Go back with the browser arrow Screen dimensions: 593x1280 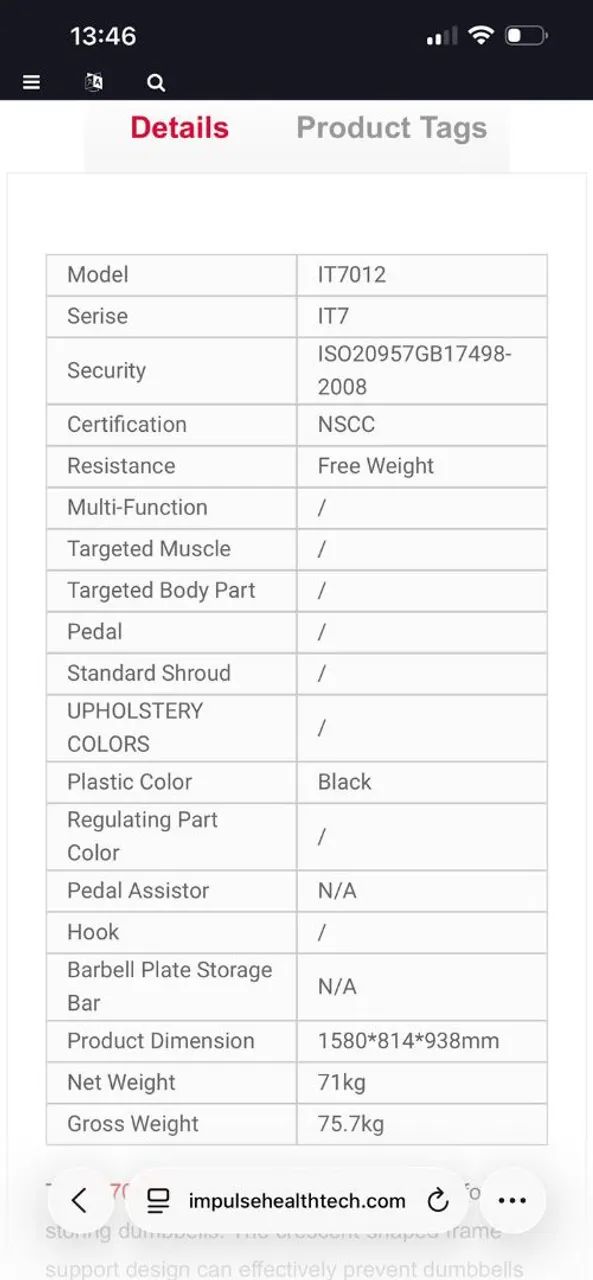[x=80, y=1201]
